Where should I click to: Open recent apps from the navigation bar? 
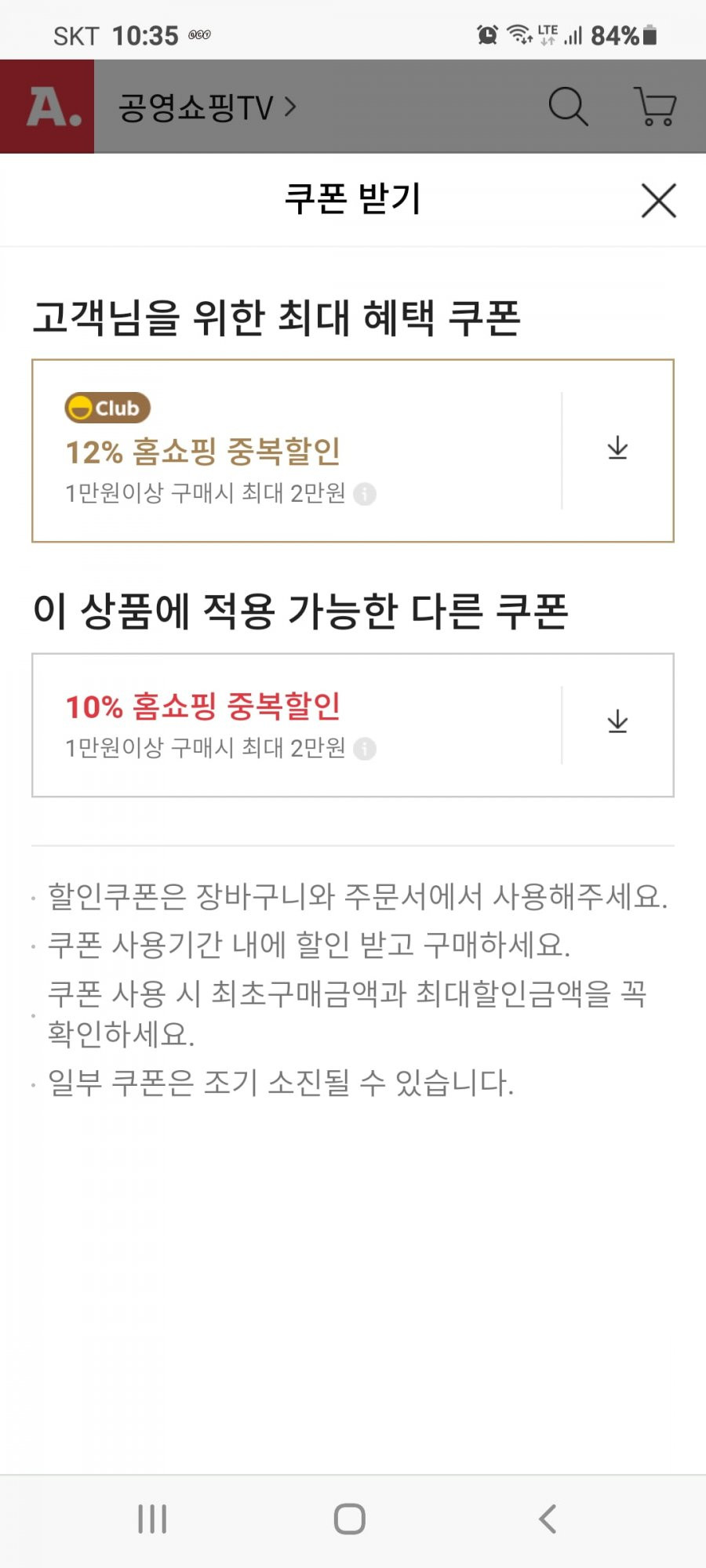click(152, 1519)
